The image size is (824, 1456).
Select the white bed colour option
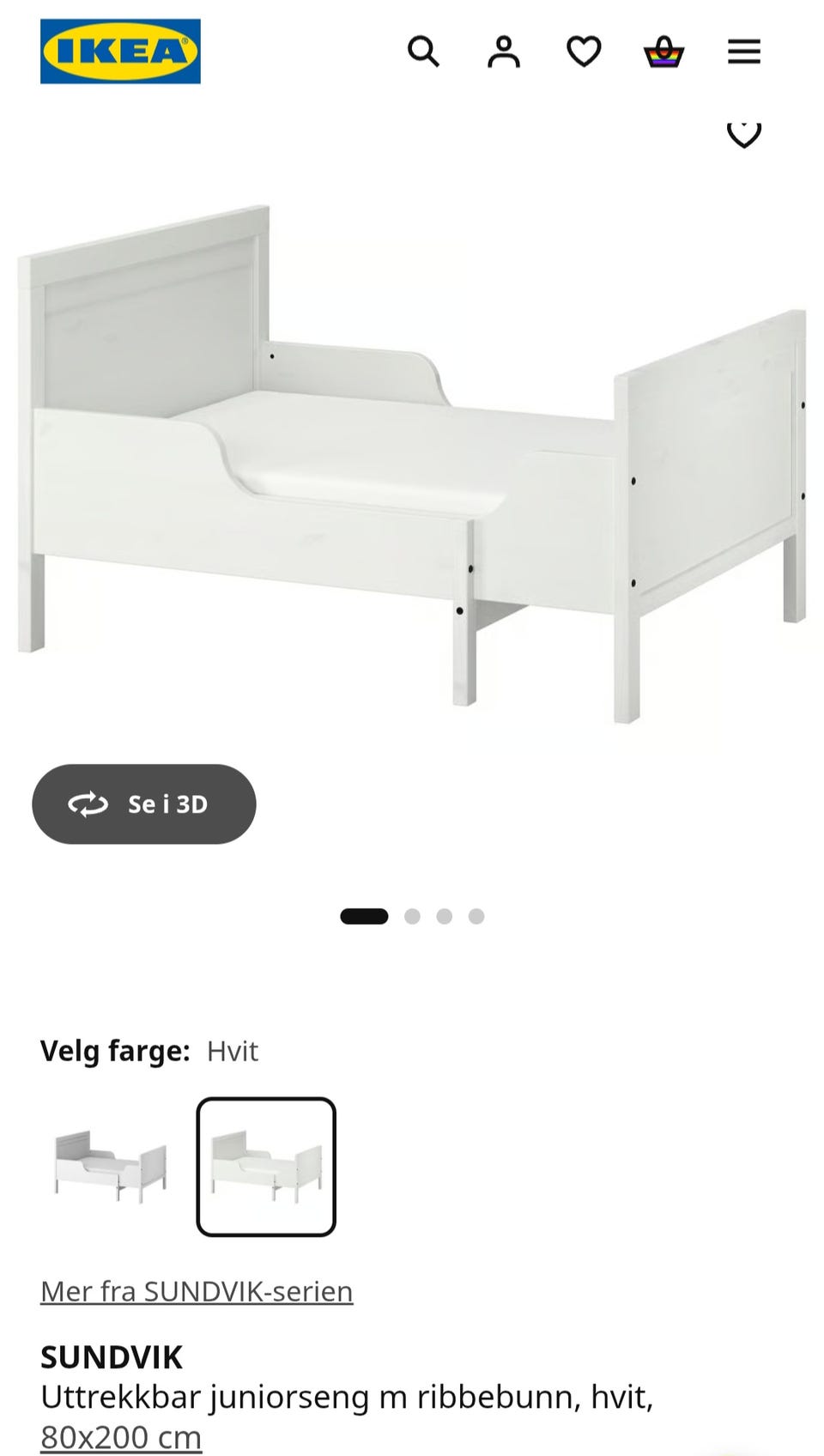(x=266, y=1167)
